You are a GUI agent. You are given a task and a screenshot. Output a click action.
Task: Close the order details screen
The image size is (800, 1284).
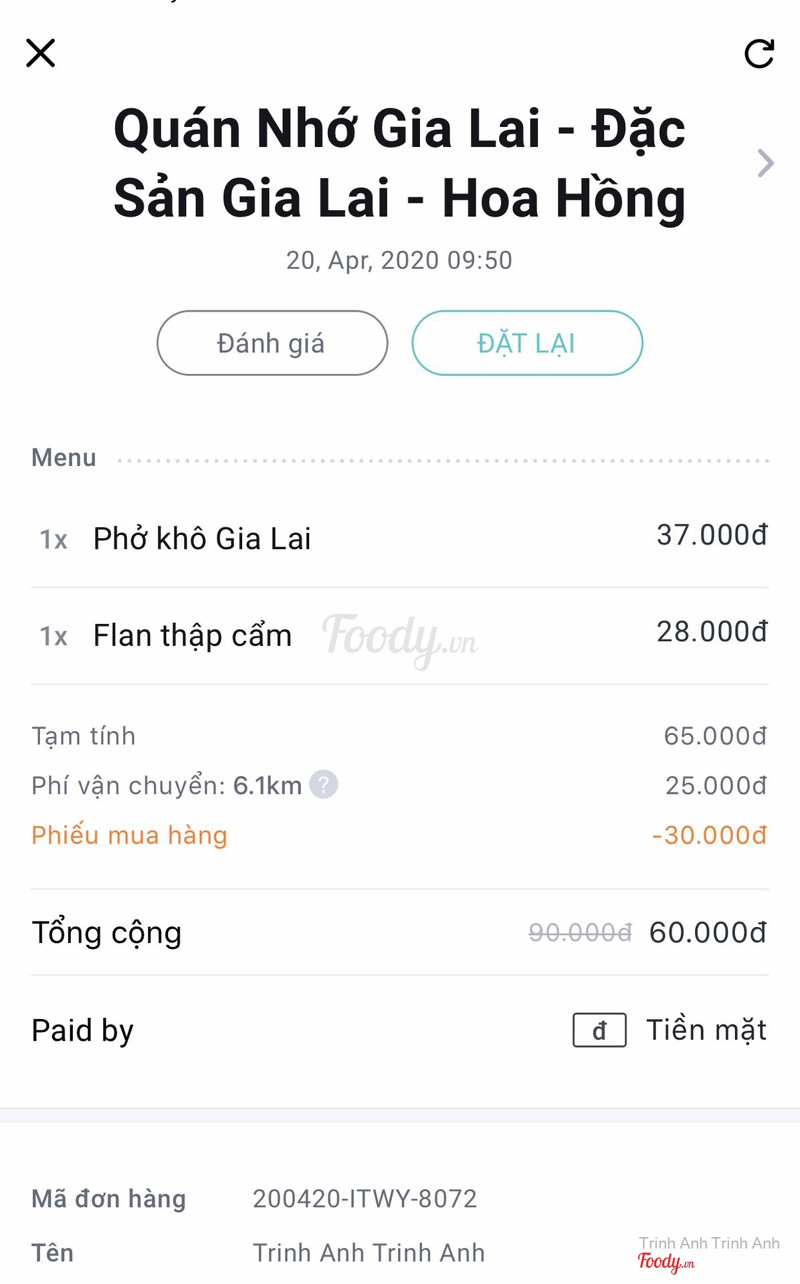(41, 53)
